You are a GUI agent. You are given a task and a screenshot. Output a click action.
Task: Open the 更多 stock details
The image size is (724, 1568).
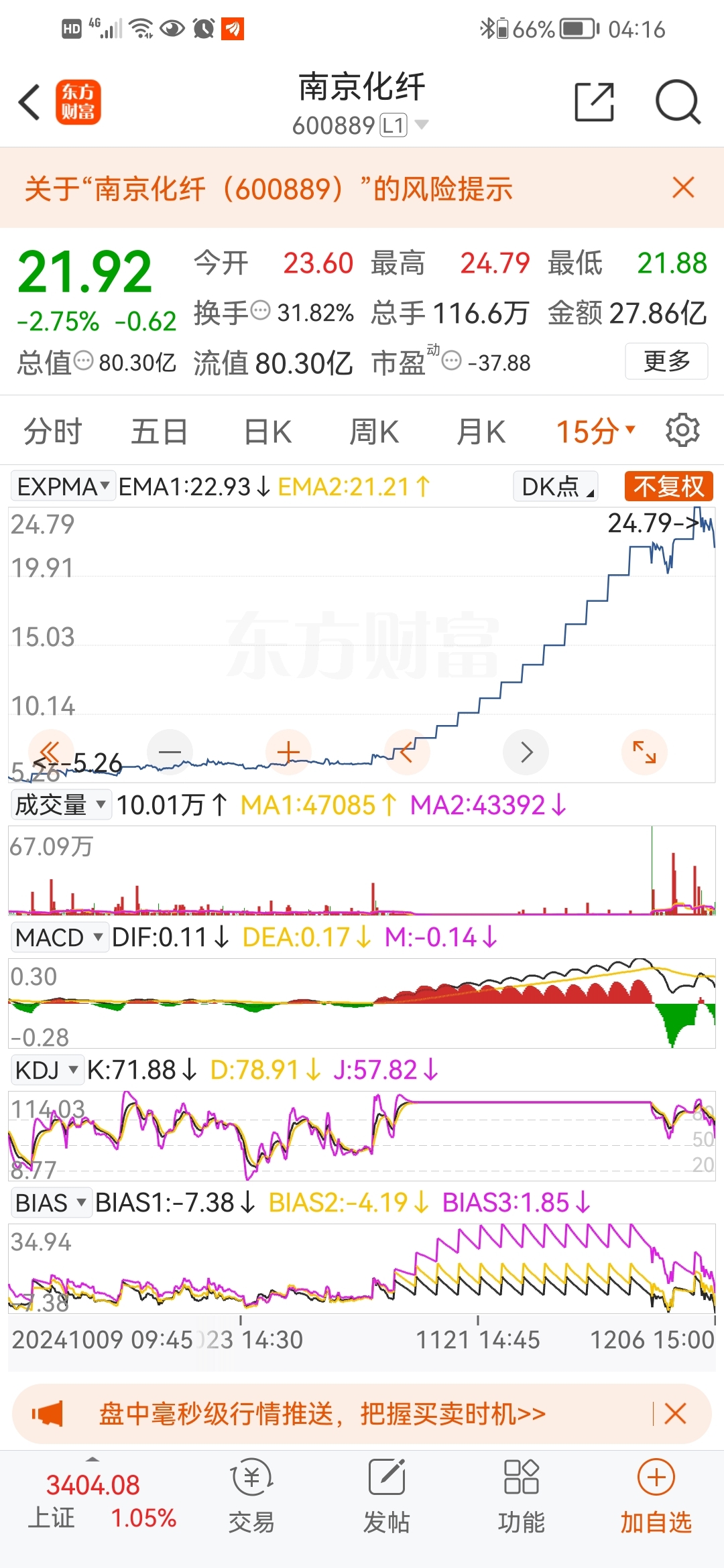click(x=666, y=361)
